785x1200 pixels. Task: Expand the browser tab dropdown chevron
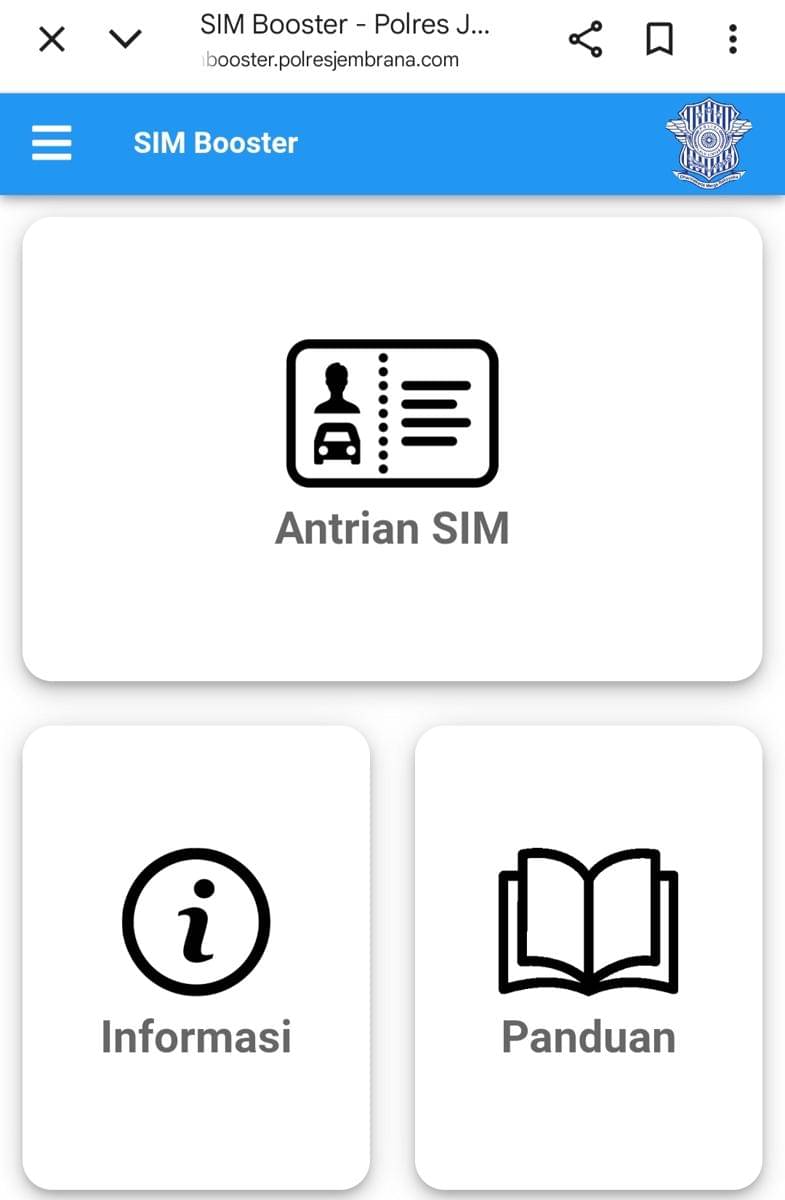[x=125, y=40]
